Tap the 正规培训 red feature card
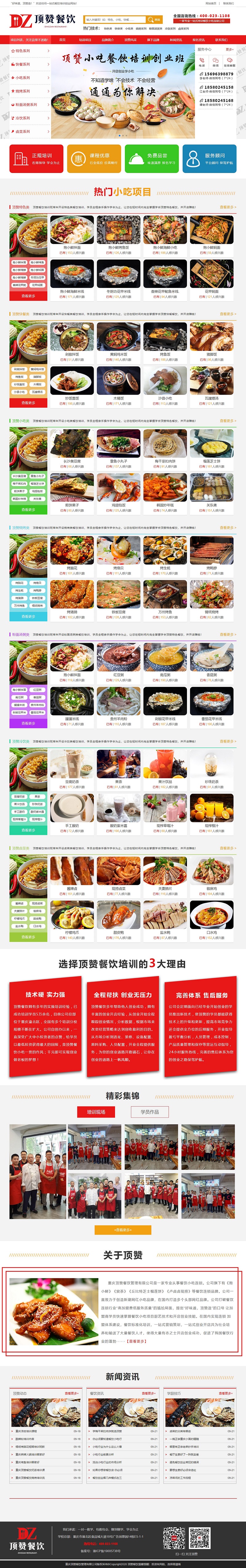Image resolution: width=246 pixels, height=1568 pixels. tap(36, 158)
